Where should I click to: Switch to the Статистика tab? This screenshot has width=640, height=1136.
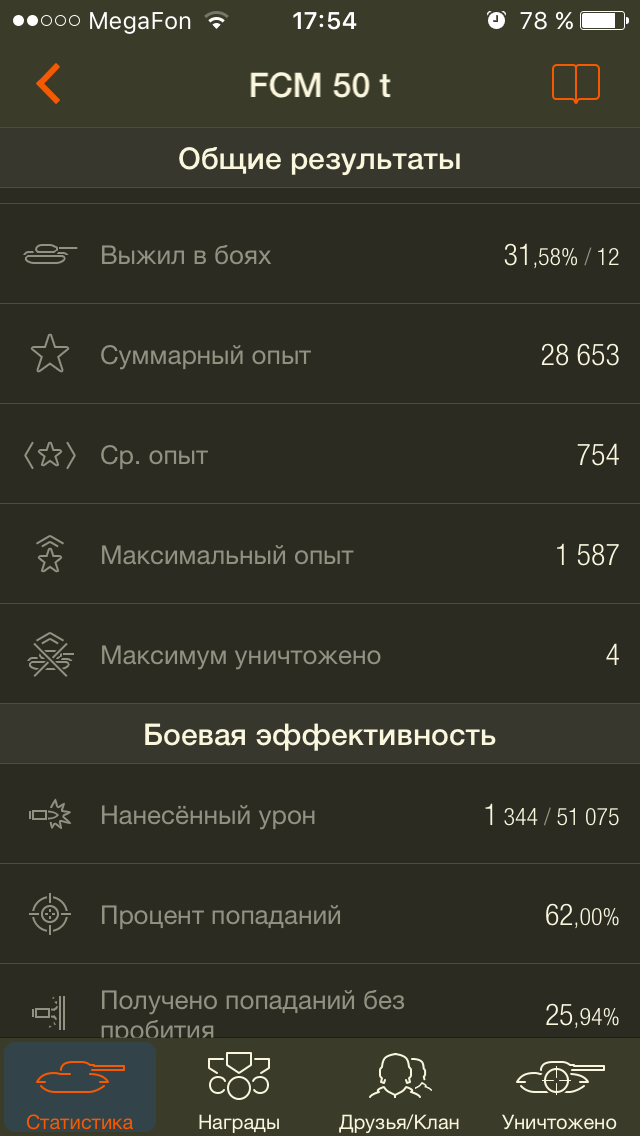pyautogui.click(x=80, y=1088)
